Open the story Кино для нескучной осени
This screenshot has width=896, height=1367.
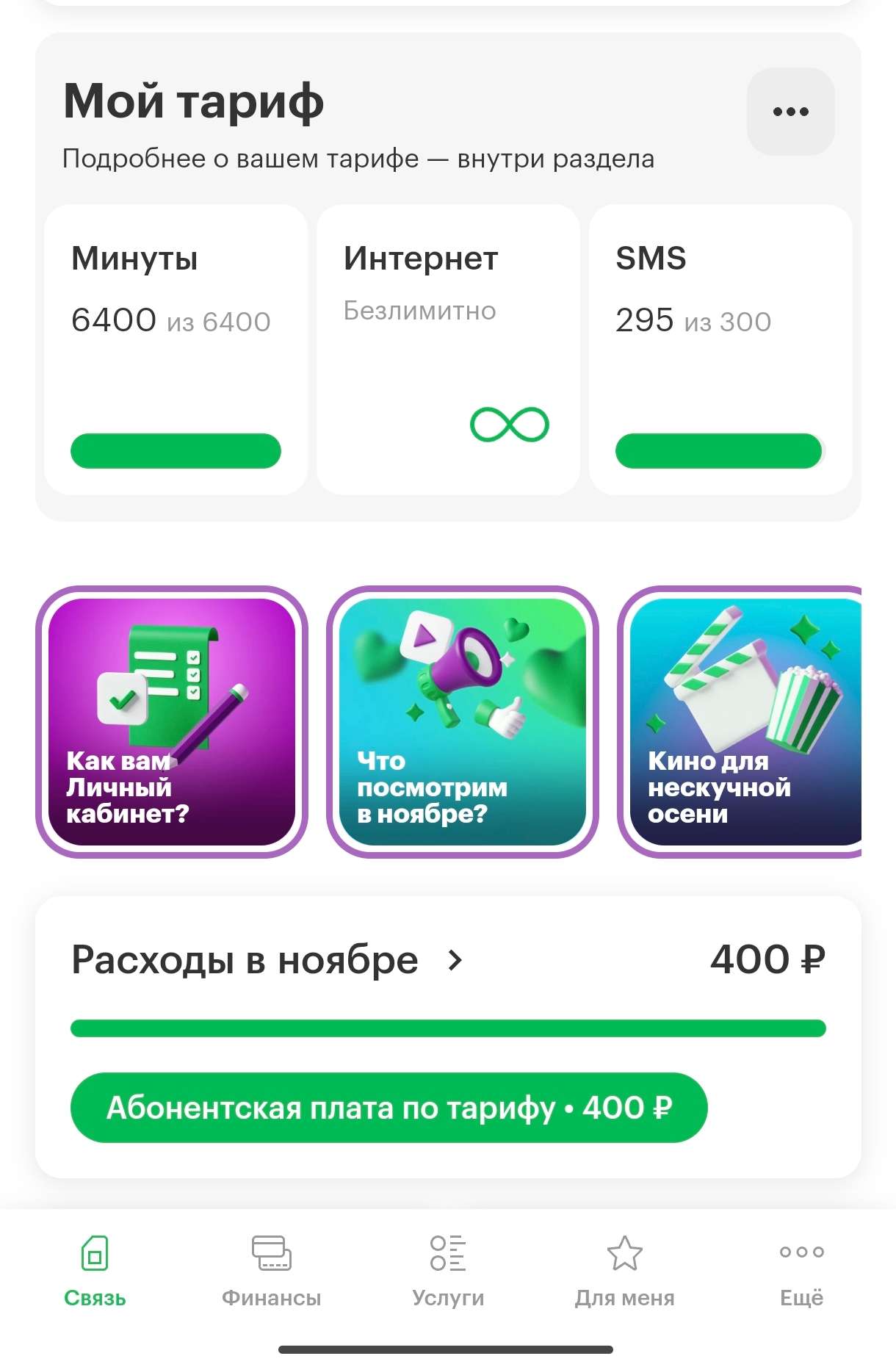tap(743, 721)
